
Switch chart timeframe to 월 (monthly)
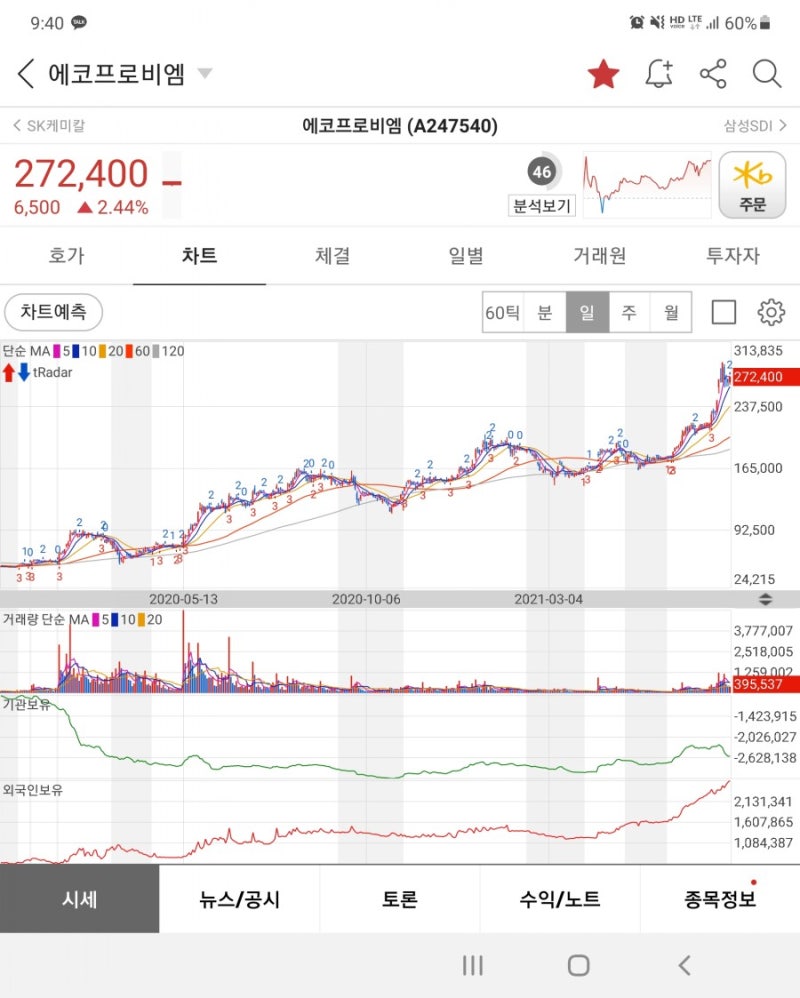[x=672, y=312]
